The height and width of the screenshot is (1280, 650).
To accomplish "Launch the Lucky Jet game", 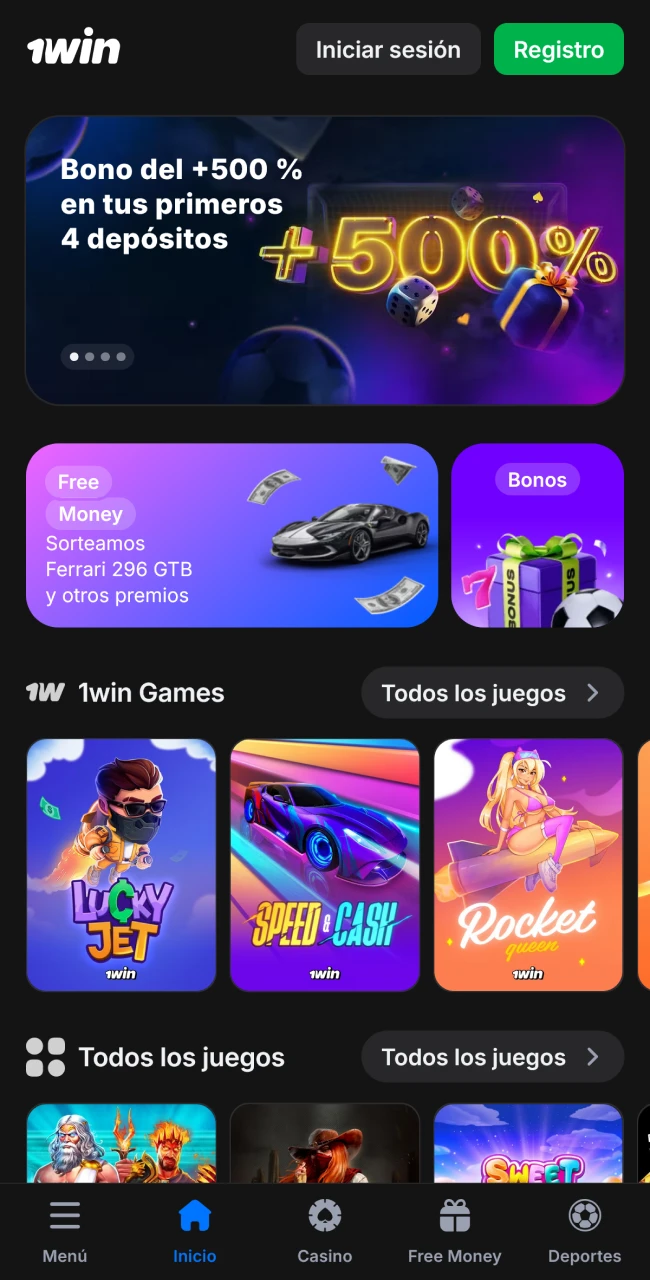I will click(121, 865).
